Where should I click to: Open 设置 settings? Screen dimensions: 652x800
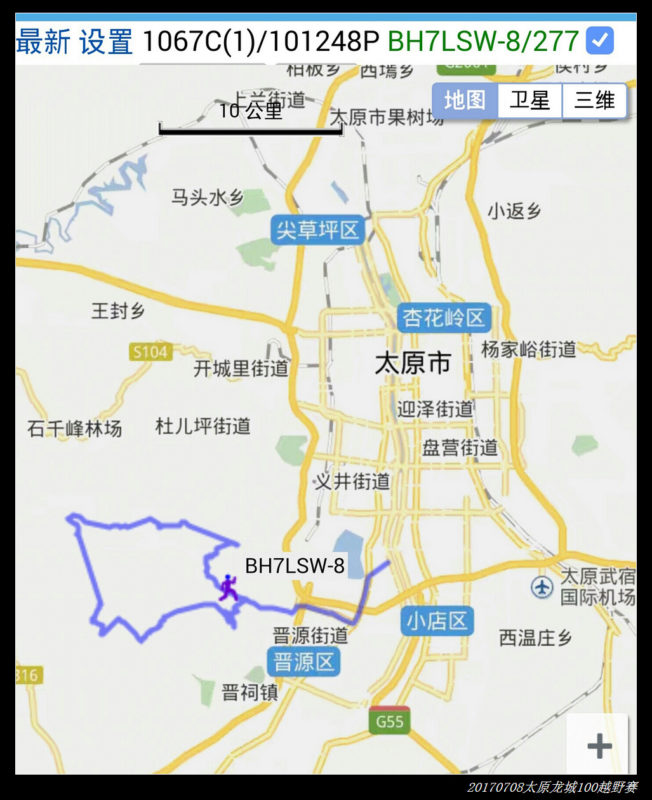coord(106,41)
